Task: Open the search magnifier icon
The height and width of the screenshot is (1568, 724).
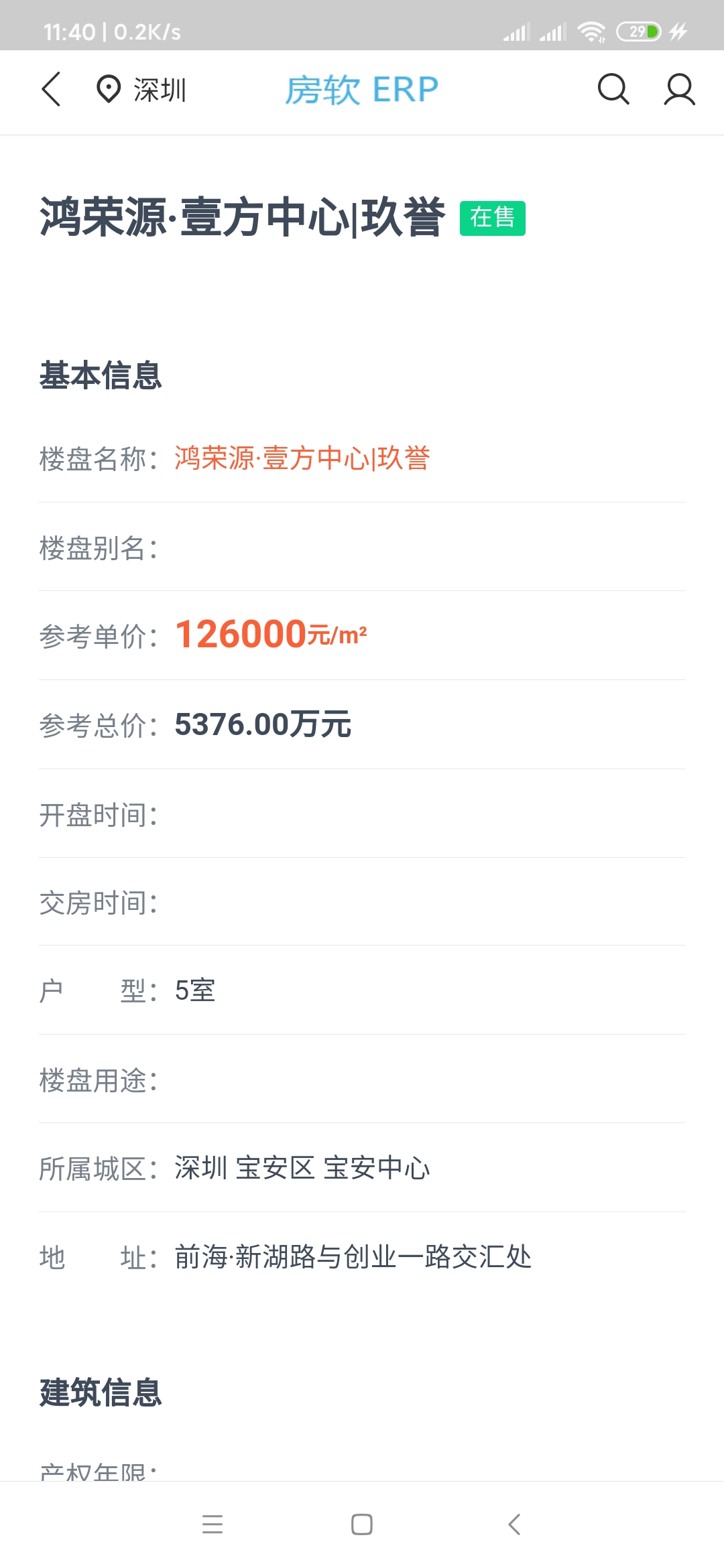Action: tap(613, 90)
